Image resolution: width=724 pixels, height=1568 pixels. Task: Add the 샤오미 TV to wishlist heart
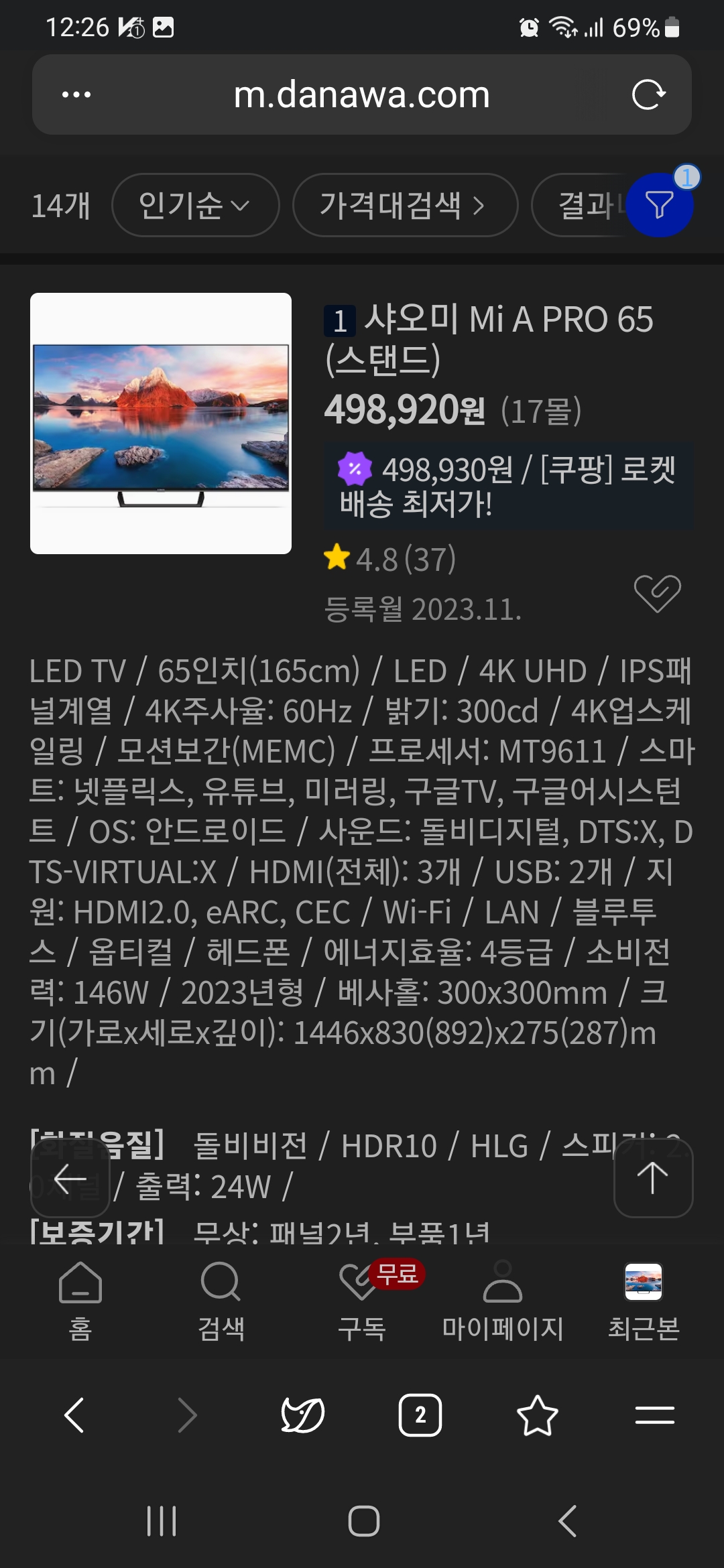click(657, 593)
